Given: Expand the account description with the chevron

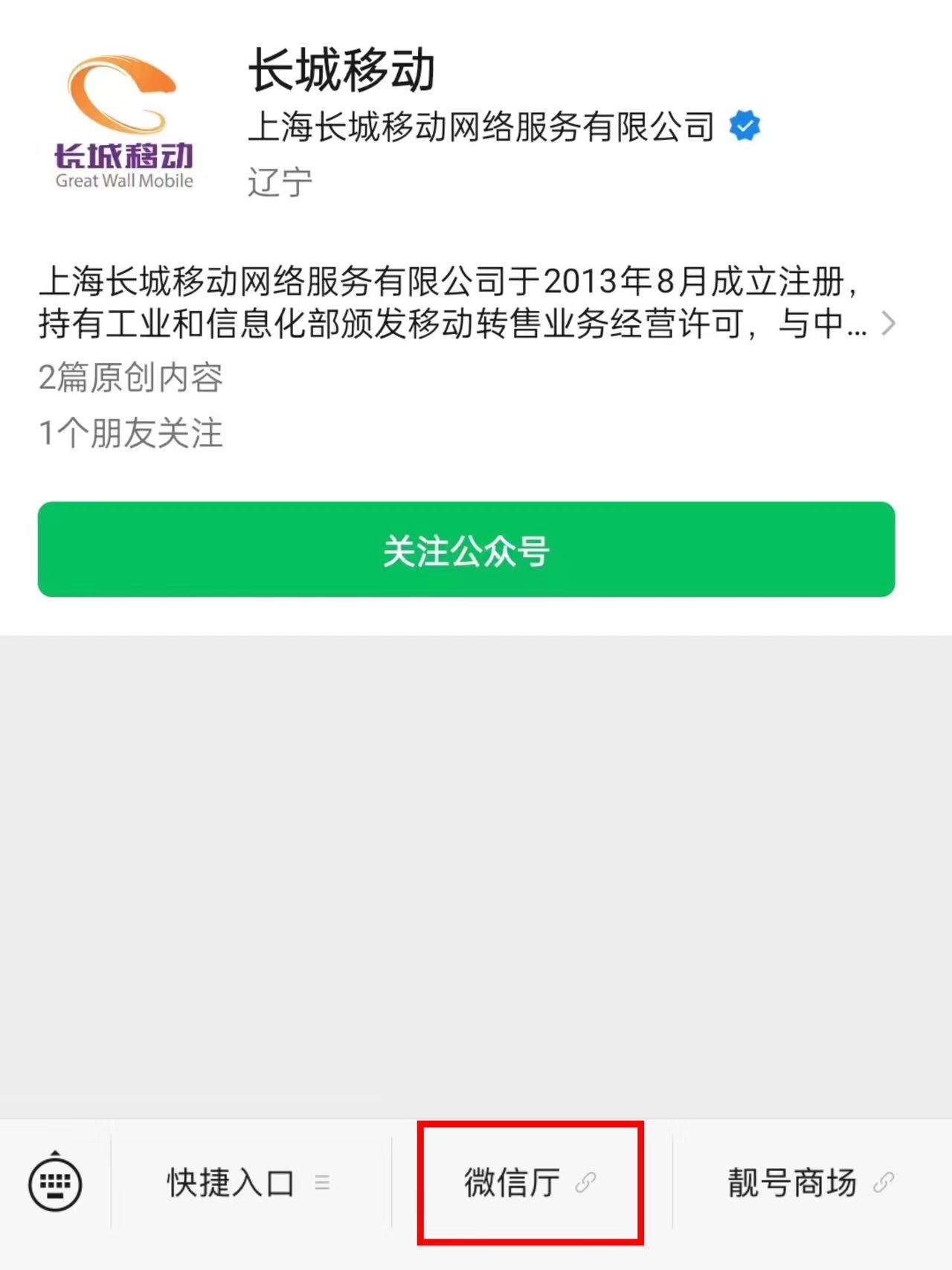Looking at the screenshot, I should click(x=888, y=324).
